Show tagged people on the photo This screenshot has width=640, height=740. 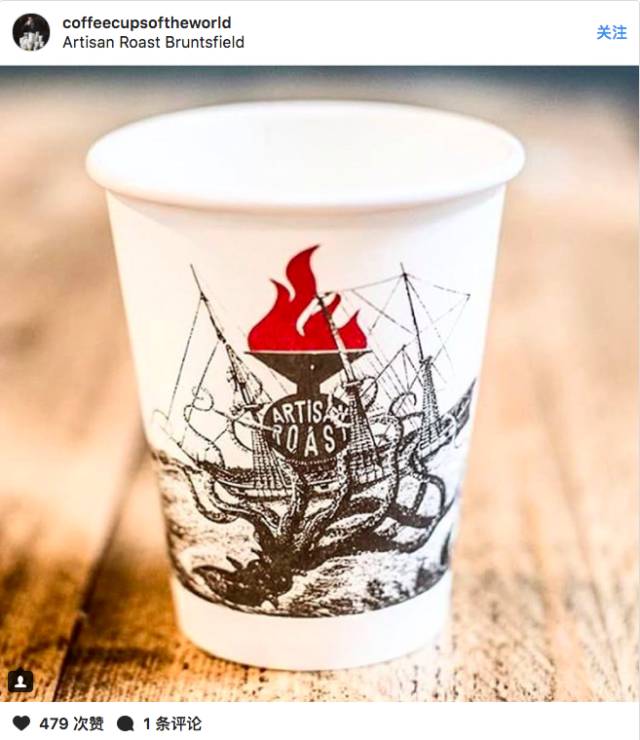(x=21, y=682)
